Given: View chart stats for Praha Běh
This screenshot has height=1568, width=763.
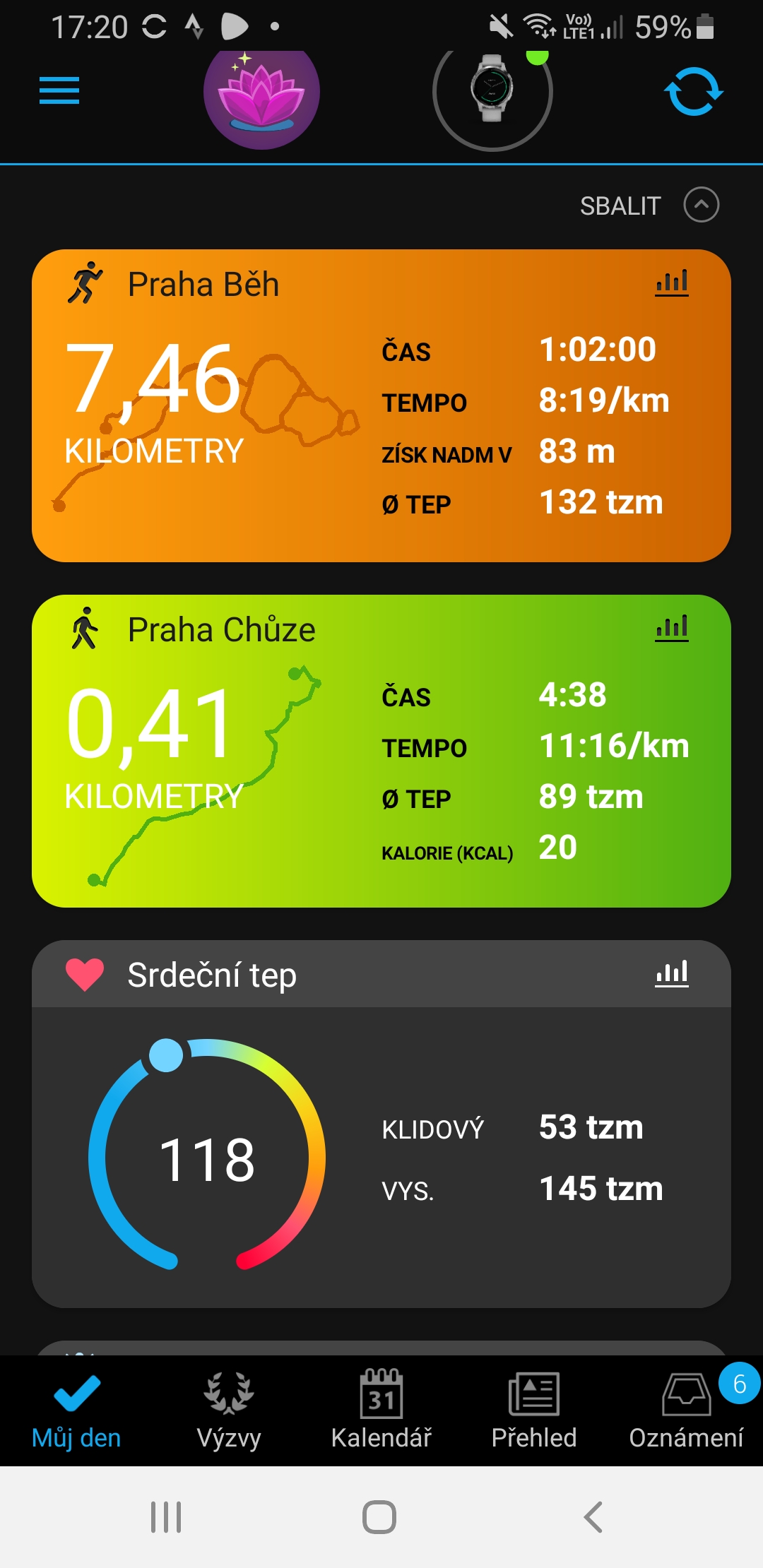Looking at the screenshot, I should pos(672,283).
